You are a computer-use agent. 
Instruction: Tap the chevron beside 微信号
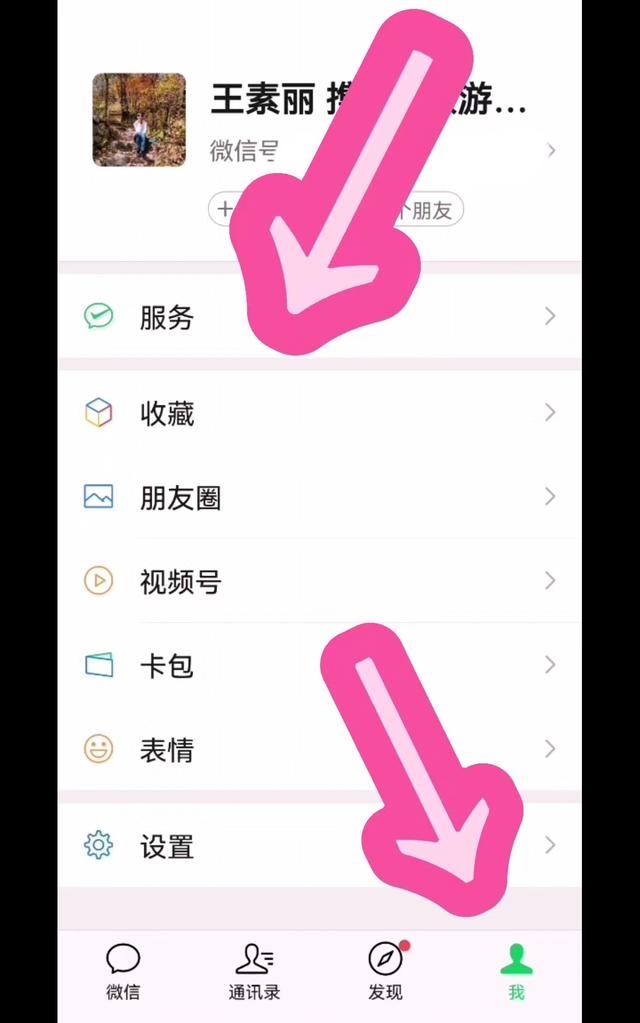click(x=550, y=151)
